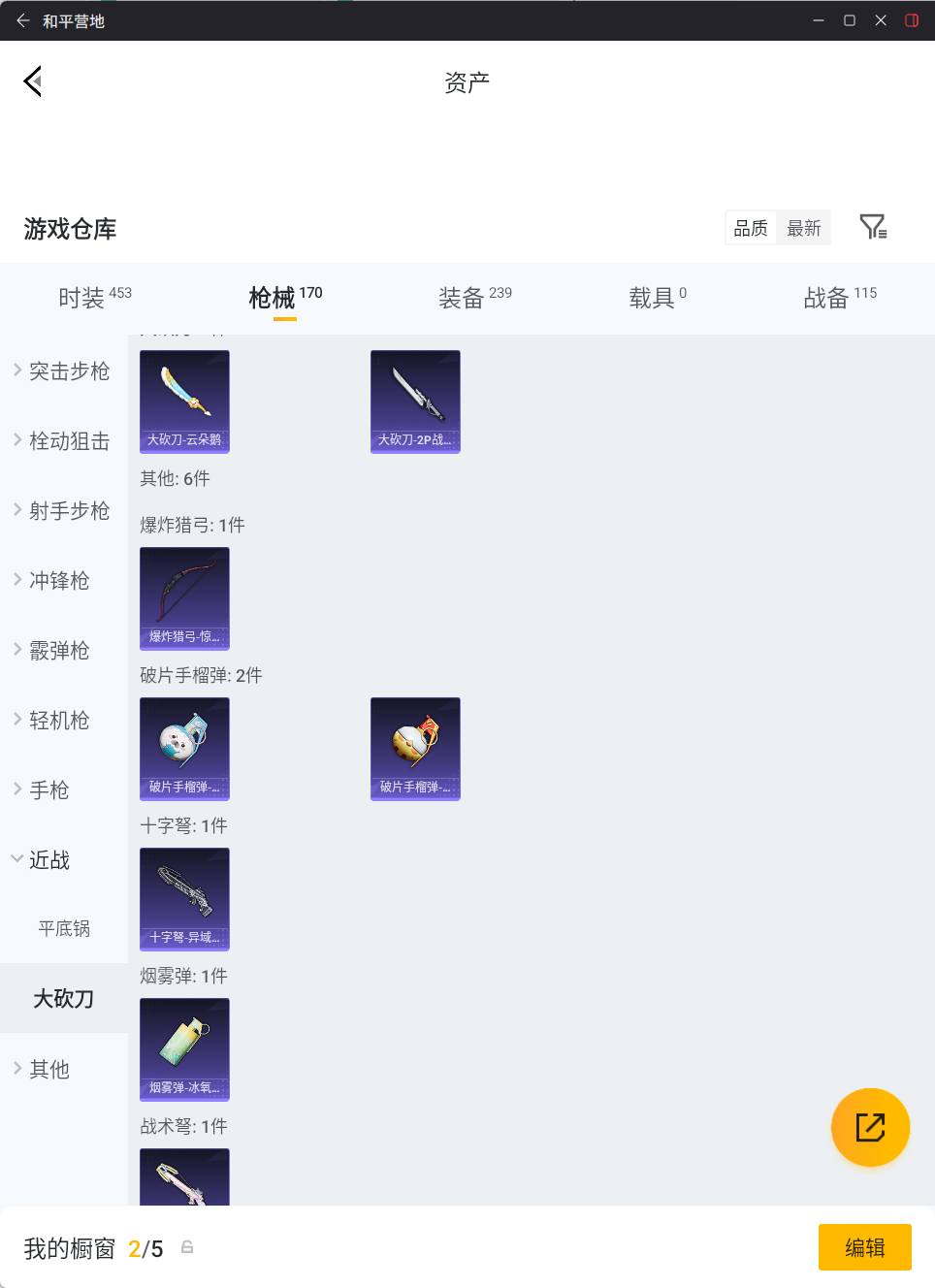Open the 突击步枪 category in the sidebar

pos(68,370)
